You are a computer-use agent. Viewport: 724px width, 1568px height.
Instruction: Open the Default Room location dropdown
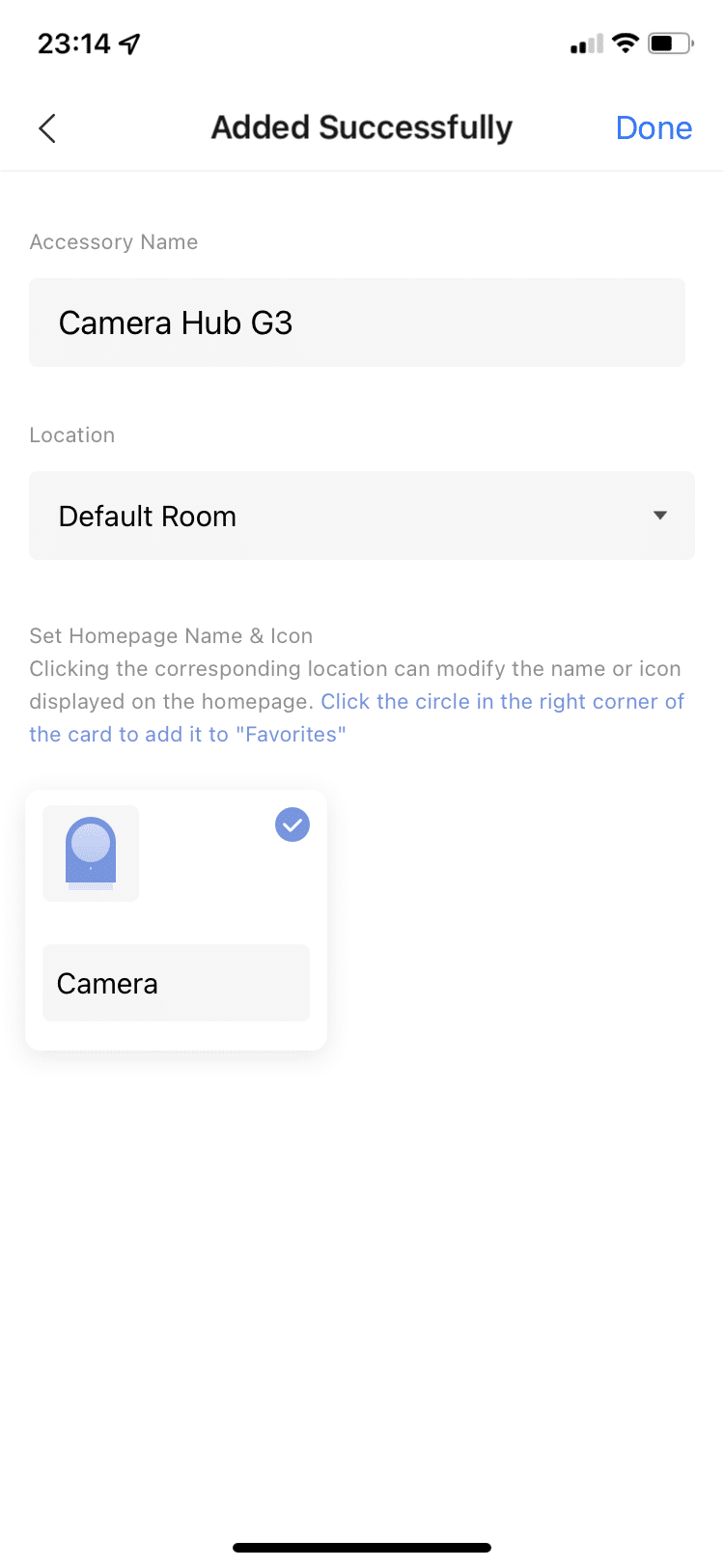[x=362, y=516]
